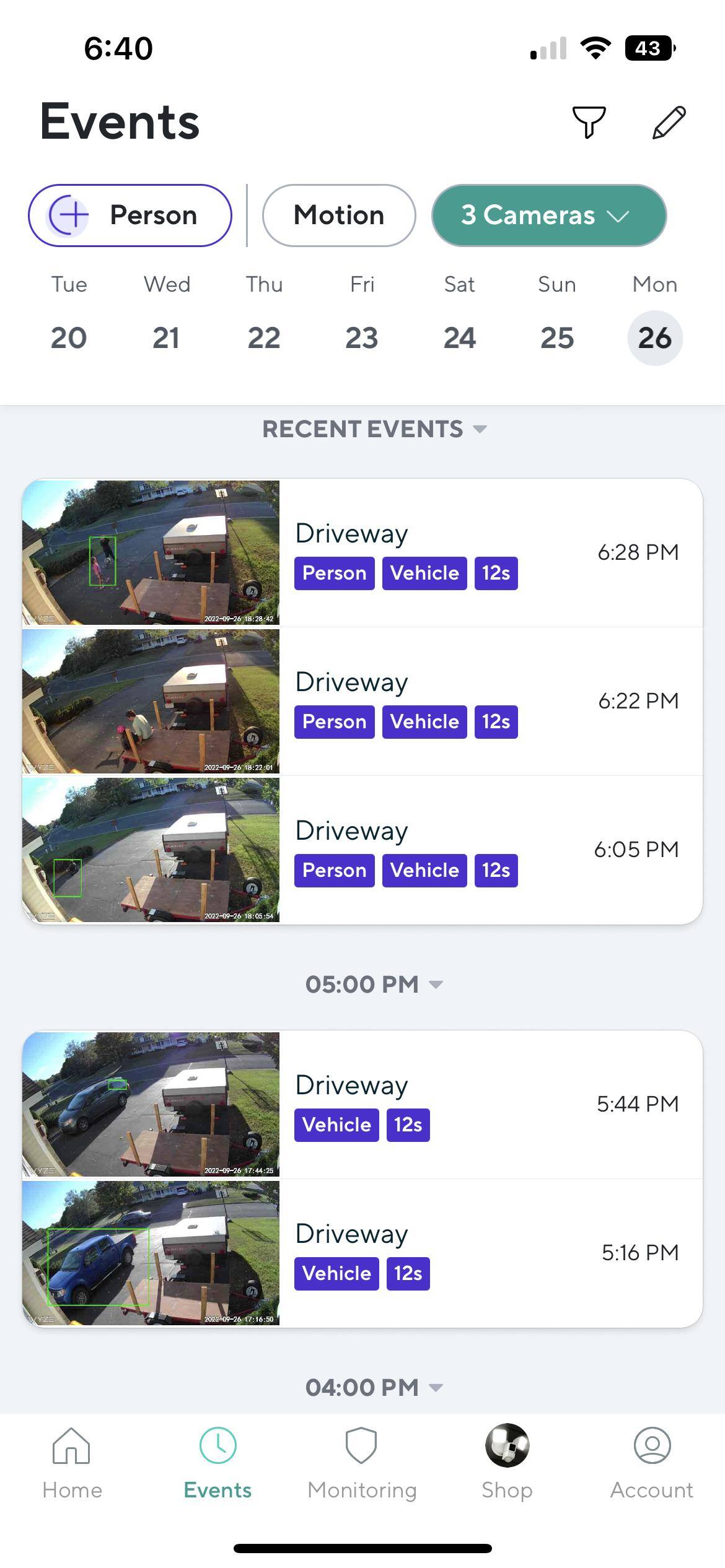
Task: View the 6:05 PM Driveway clip
Action: 362,850
